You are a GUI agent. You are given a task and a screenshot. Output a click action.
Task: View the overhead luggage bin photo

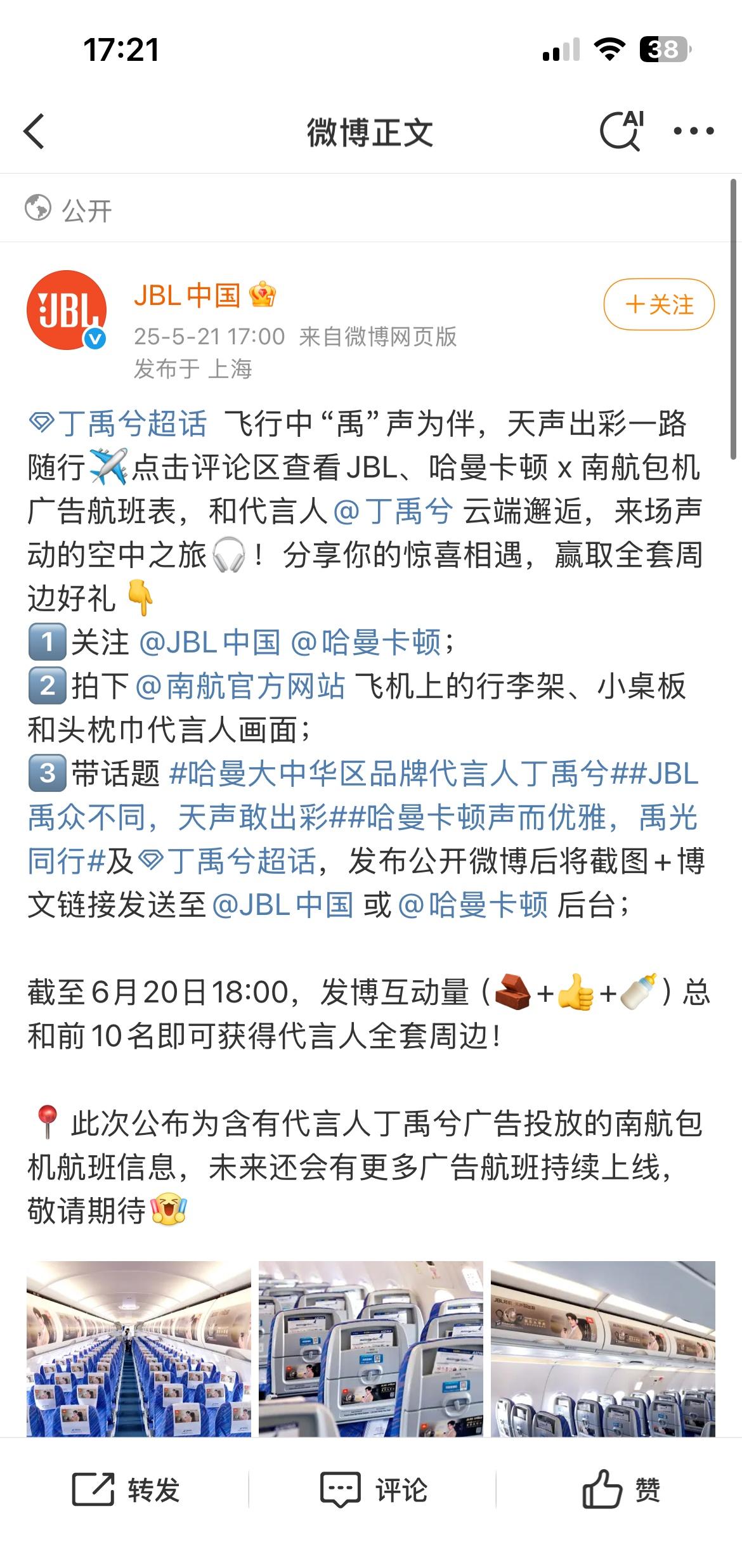pyautogui.click(x=603, y=1349)
